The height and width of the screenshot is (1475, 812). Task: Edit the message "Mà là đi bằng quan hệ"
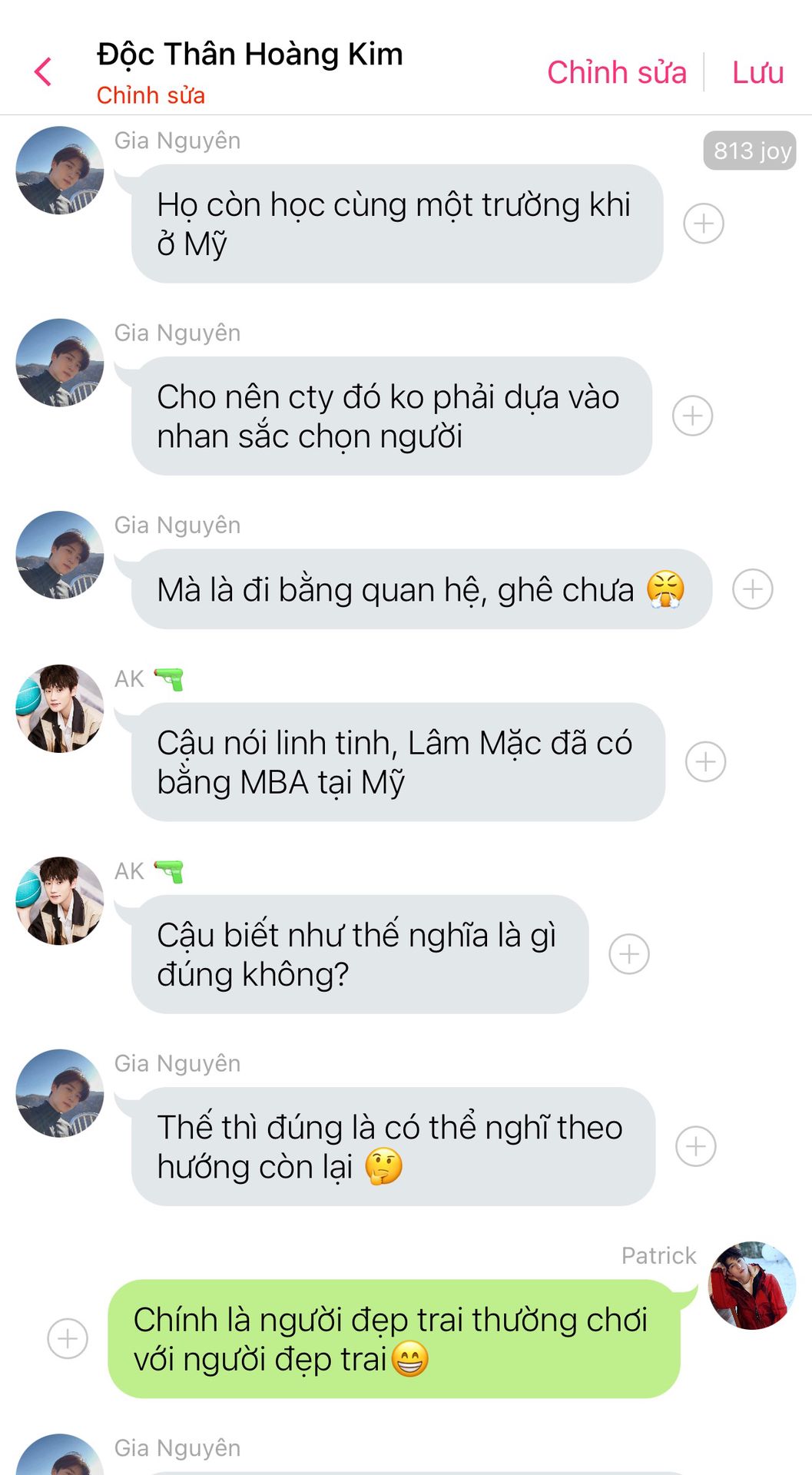422,589
